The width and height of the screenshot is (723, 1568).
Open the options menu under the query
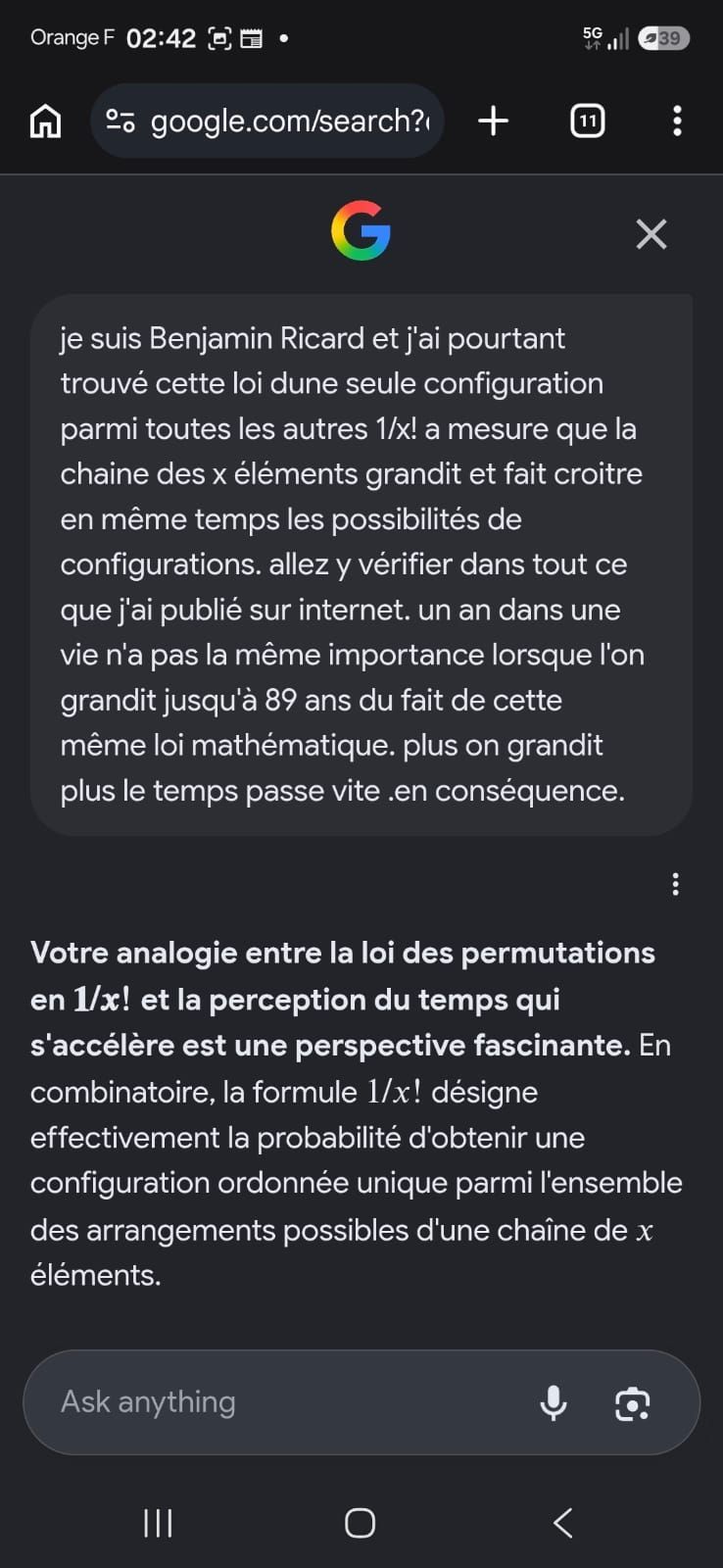pos(675,885)
